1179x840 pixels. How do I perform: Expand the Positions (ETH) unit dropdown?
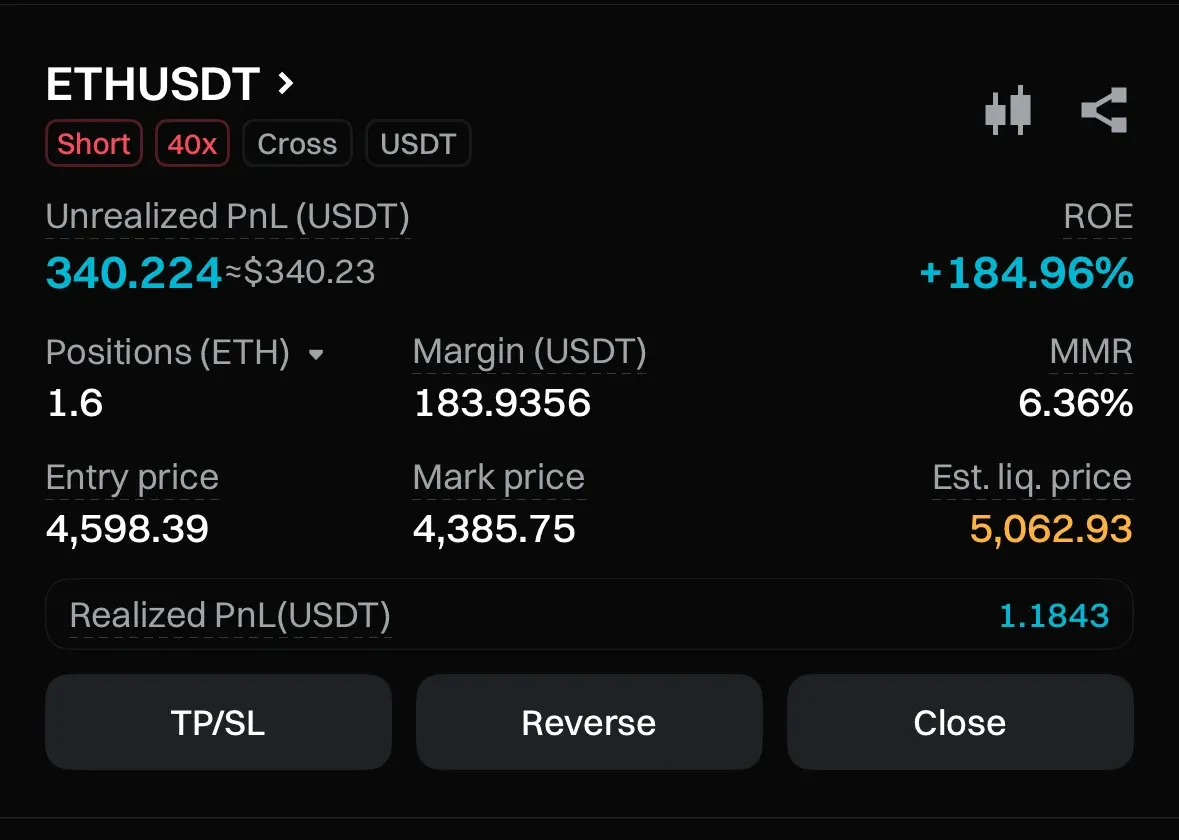[x=316, y=354]
